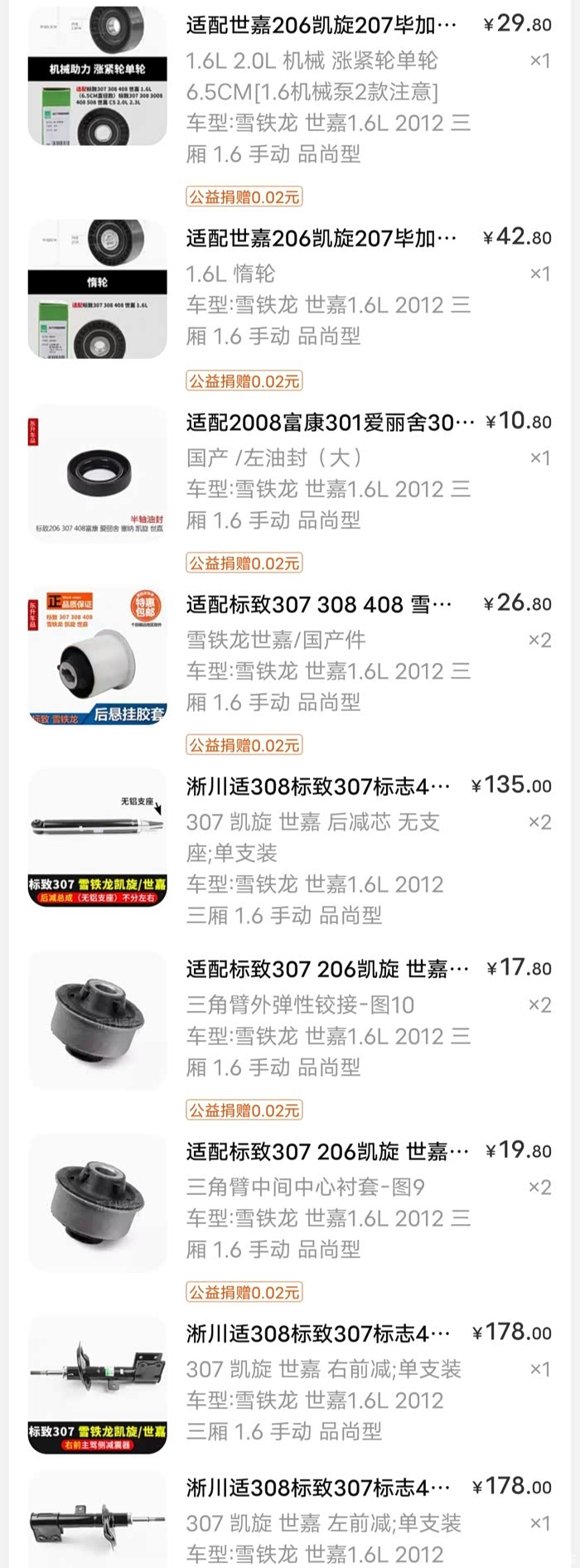View the 1.6L 惰轮 product priced ¥42.80
The width and height of the screenshot is (580, 1568).
[321, 239]
